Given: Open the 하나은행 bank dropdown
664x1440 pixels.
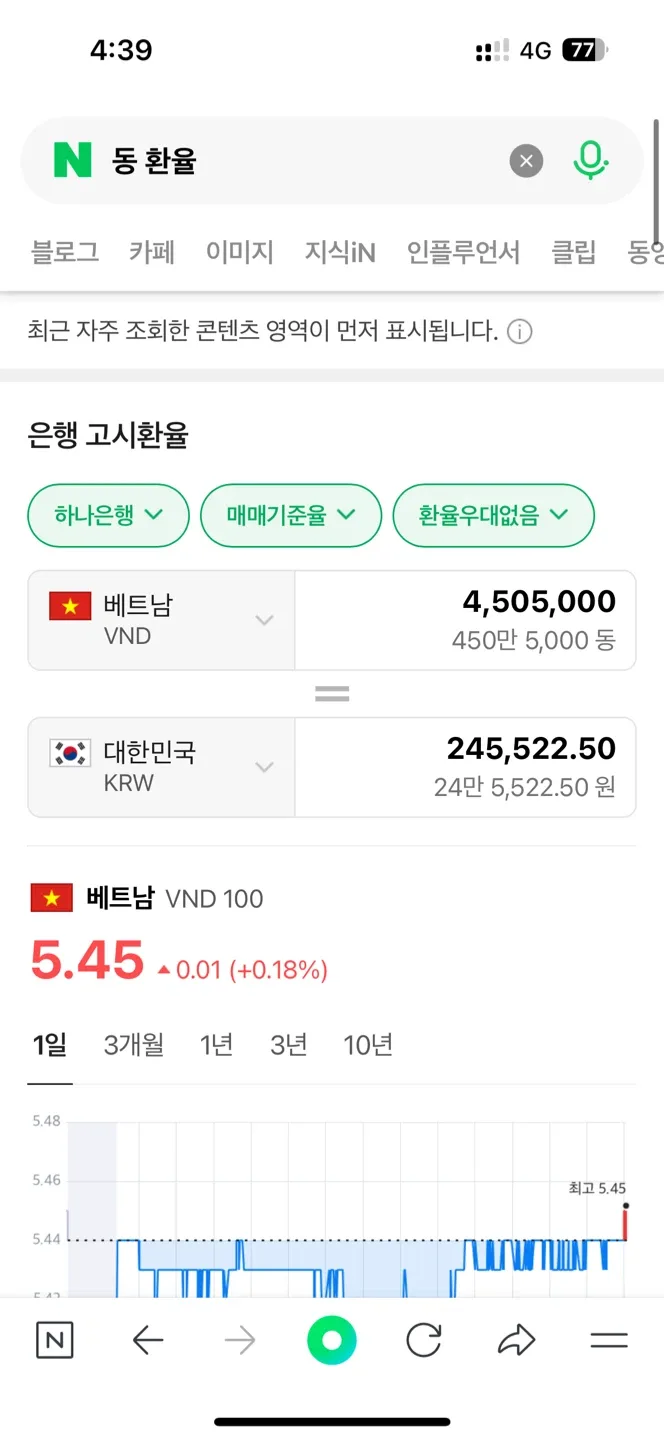Looking at the screenshot, I should pyautogui.click(x=108, y=516).
